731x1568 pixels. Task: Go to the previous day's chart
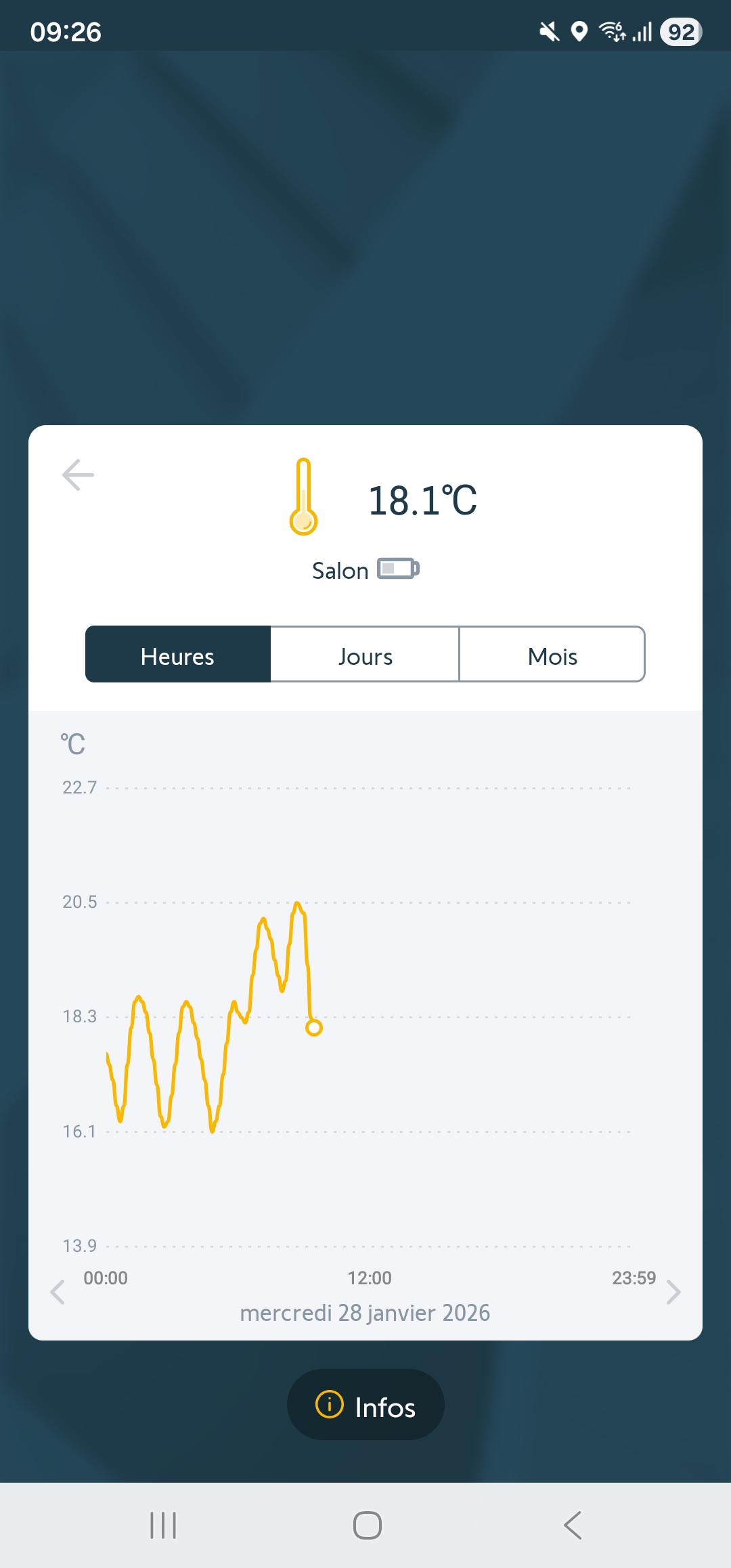click(x=58, y=1292)
